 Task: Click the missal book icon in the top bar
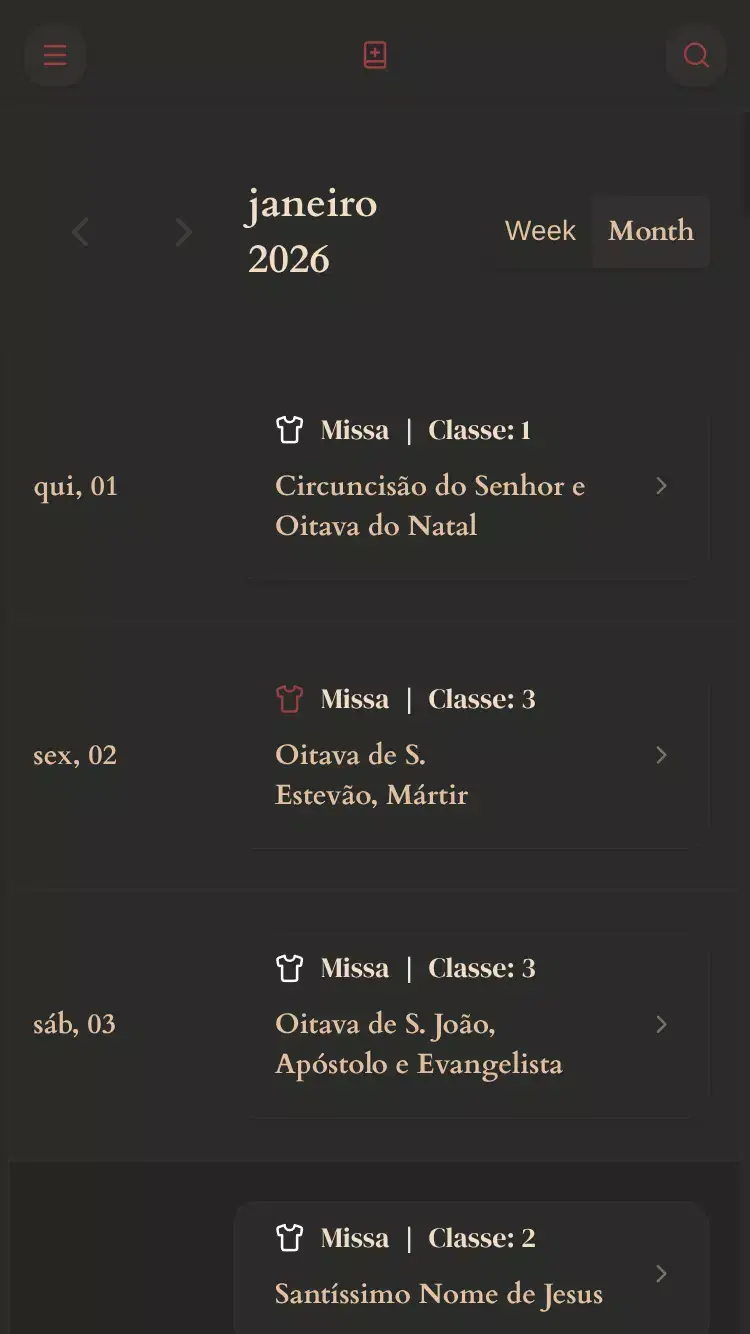pyautogui.click(x=375, y=55)
